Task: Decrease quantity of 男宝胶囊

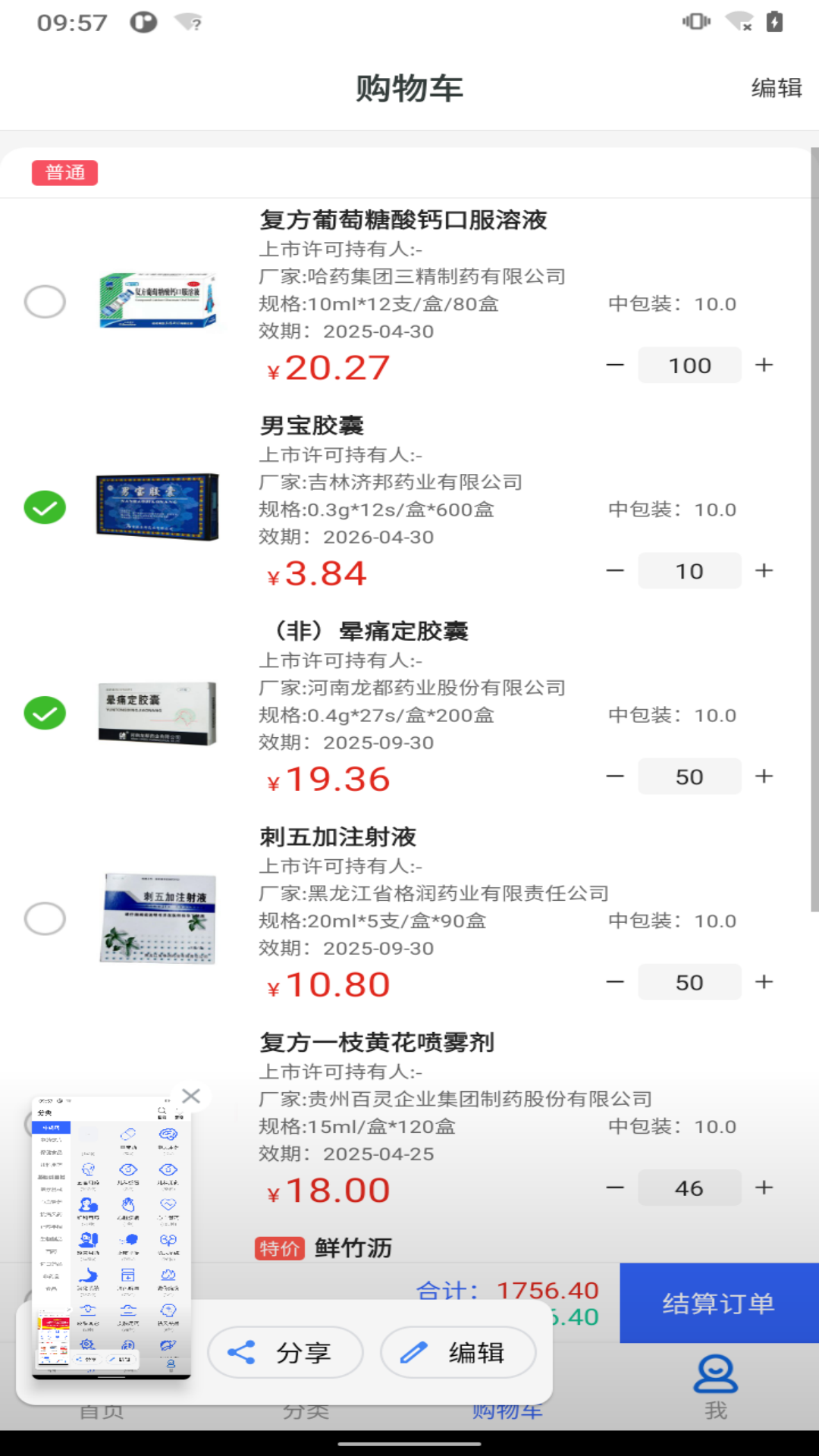Action: click(615, 570)
